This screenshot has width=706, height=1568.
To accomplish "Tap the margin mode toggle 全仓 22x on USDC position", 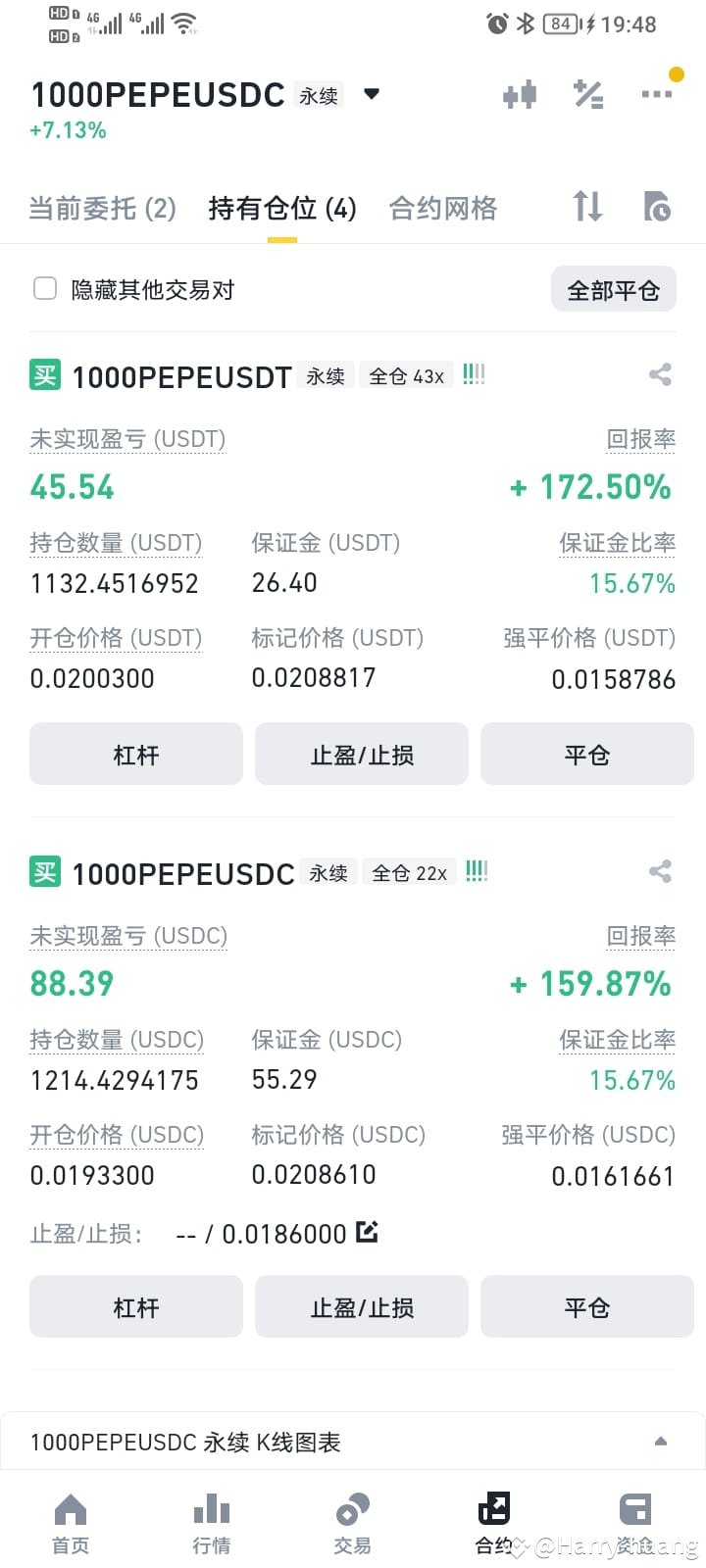I will click(x=409, y=872).
